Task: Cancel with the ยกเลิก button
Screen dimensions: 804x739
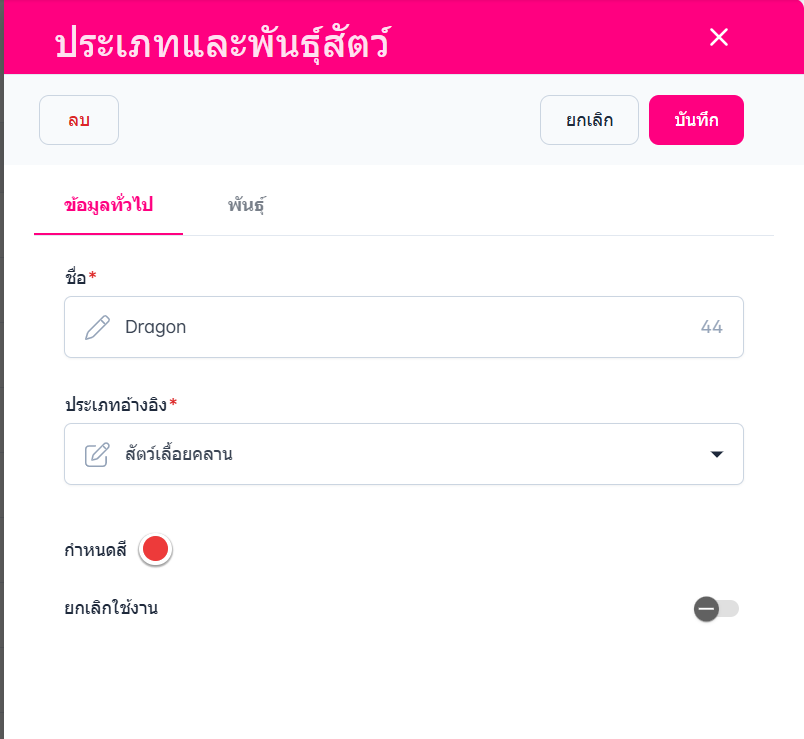Action: (x=589, y=120)
